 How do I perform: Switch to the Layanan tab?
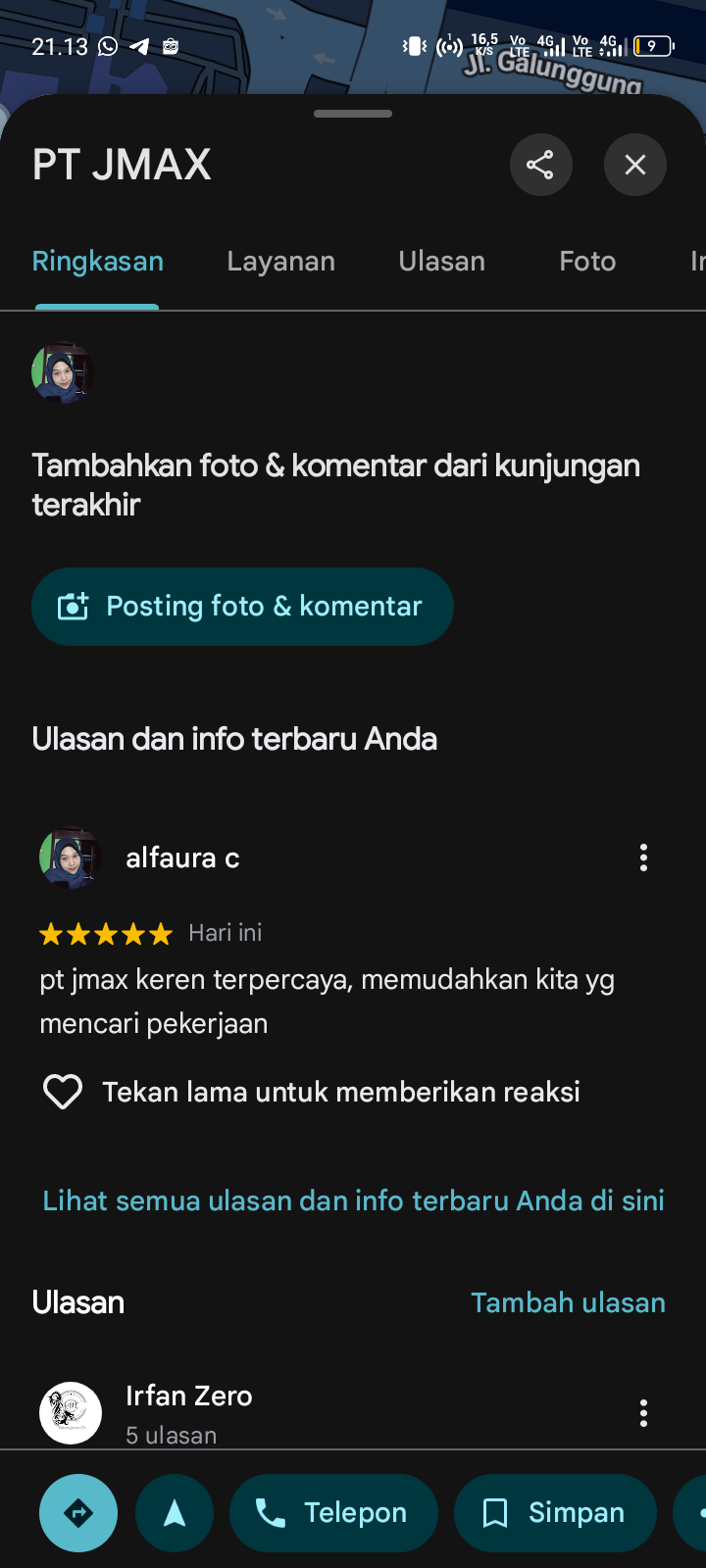[x=280, y=262]
